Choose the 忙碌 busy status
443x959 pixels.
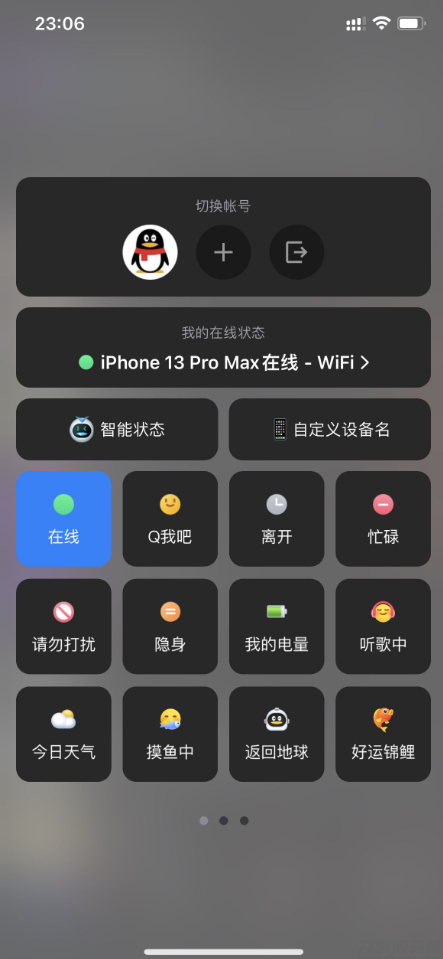[383, 519]
